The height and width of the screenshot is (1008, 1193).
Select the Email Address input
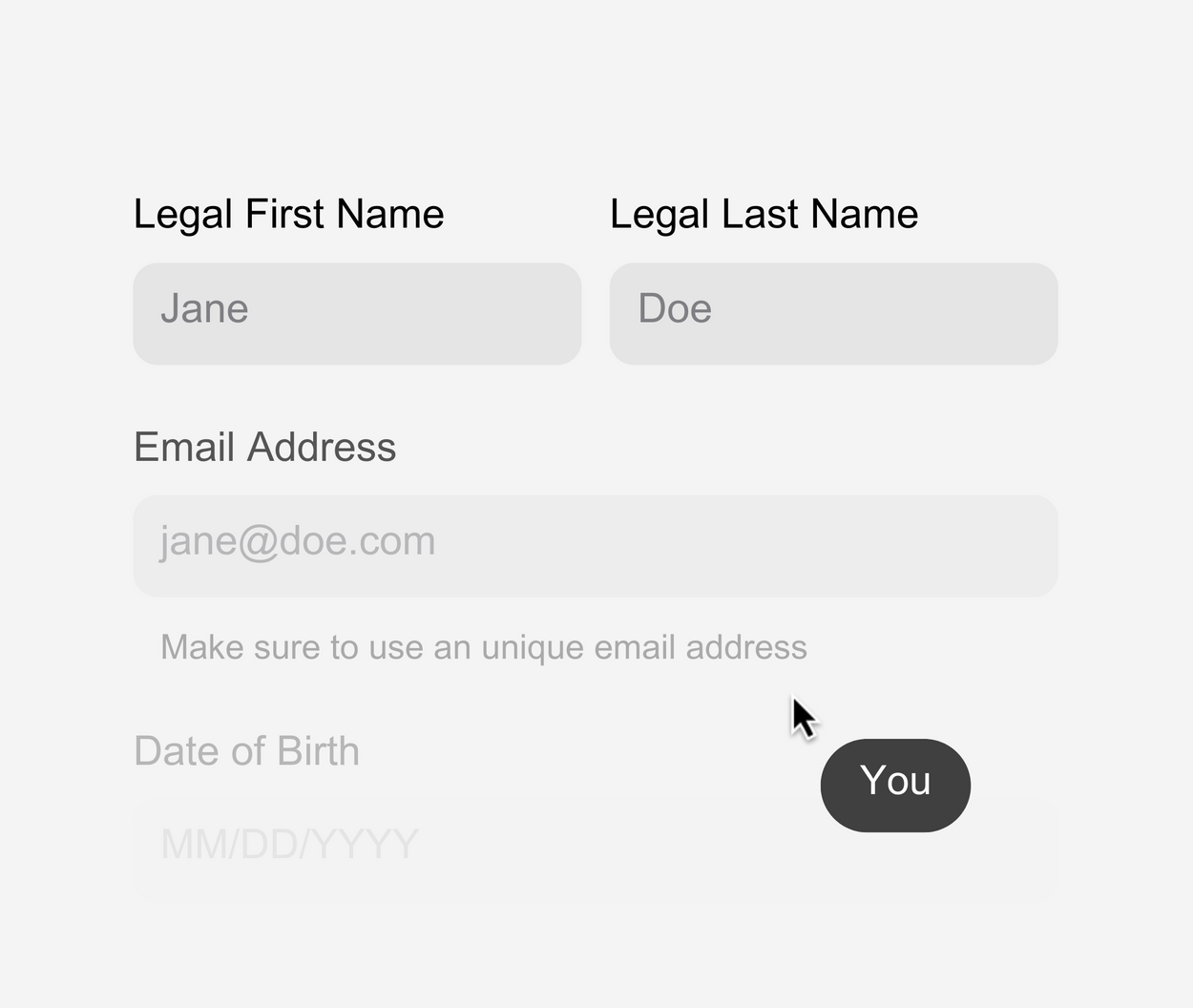[x=595, y=545]
